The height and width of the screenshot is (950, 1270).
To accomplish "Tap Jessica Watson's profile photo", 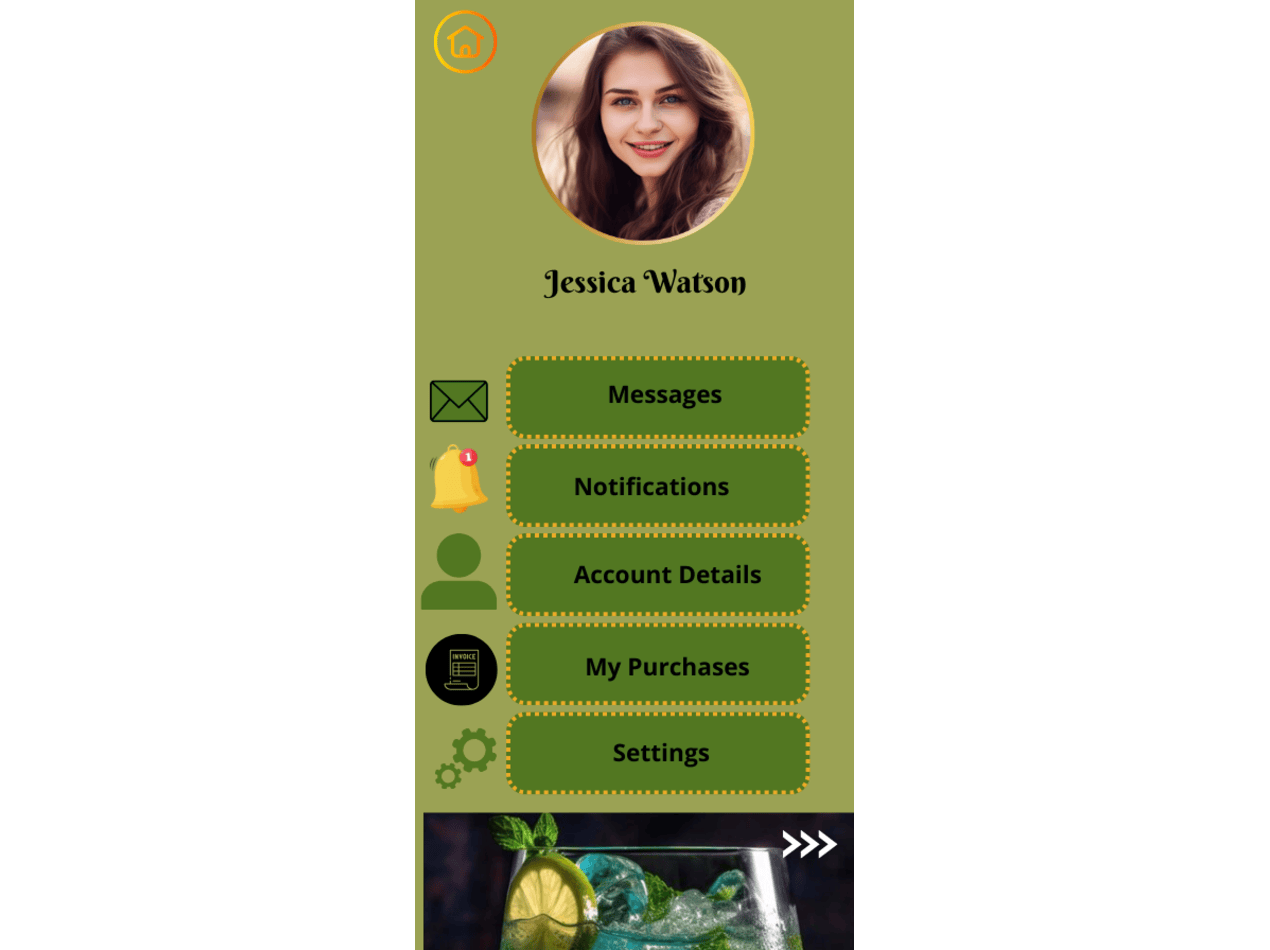I will point(643,133).
